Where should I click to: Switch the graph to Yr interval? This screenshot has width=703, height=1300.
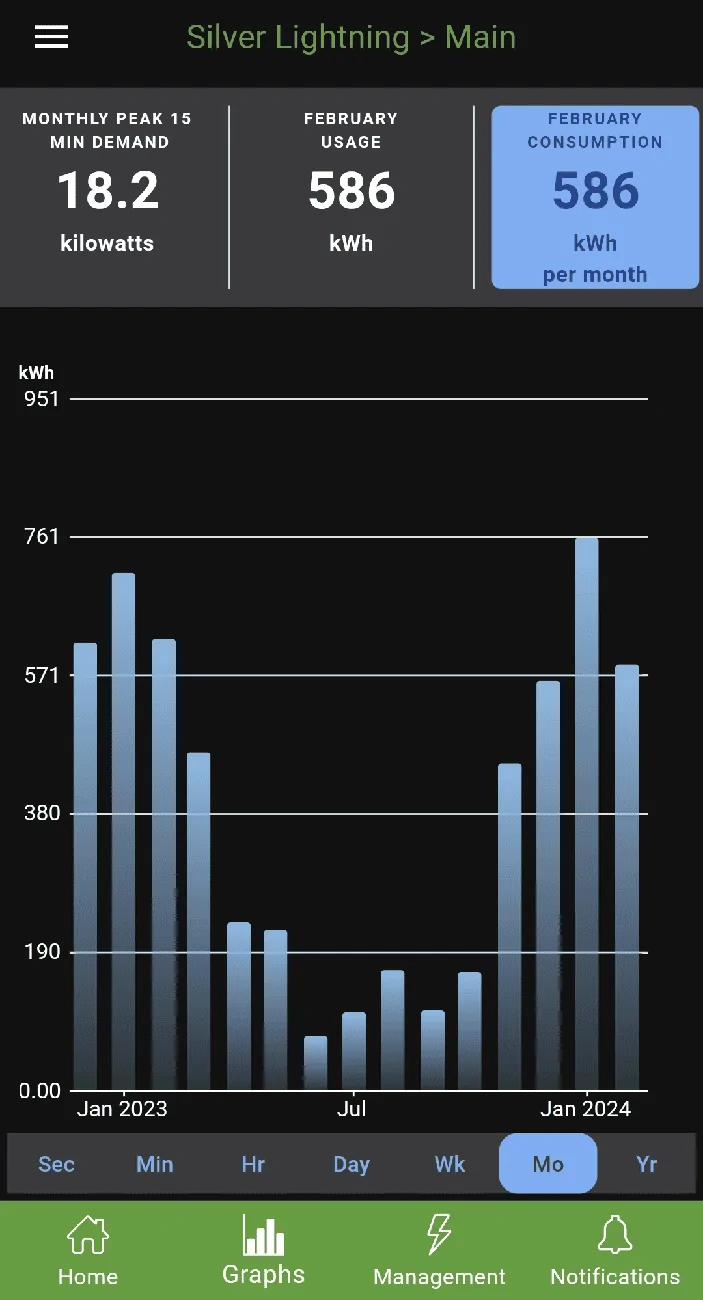click(x=646, y=1164)
